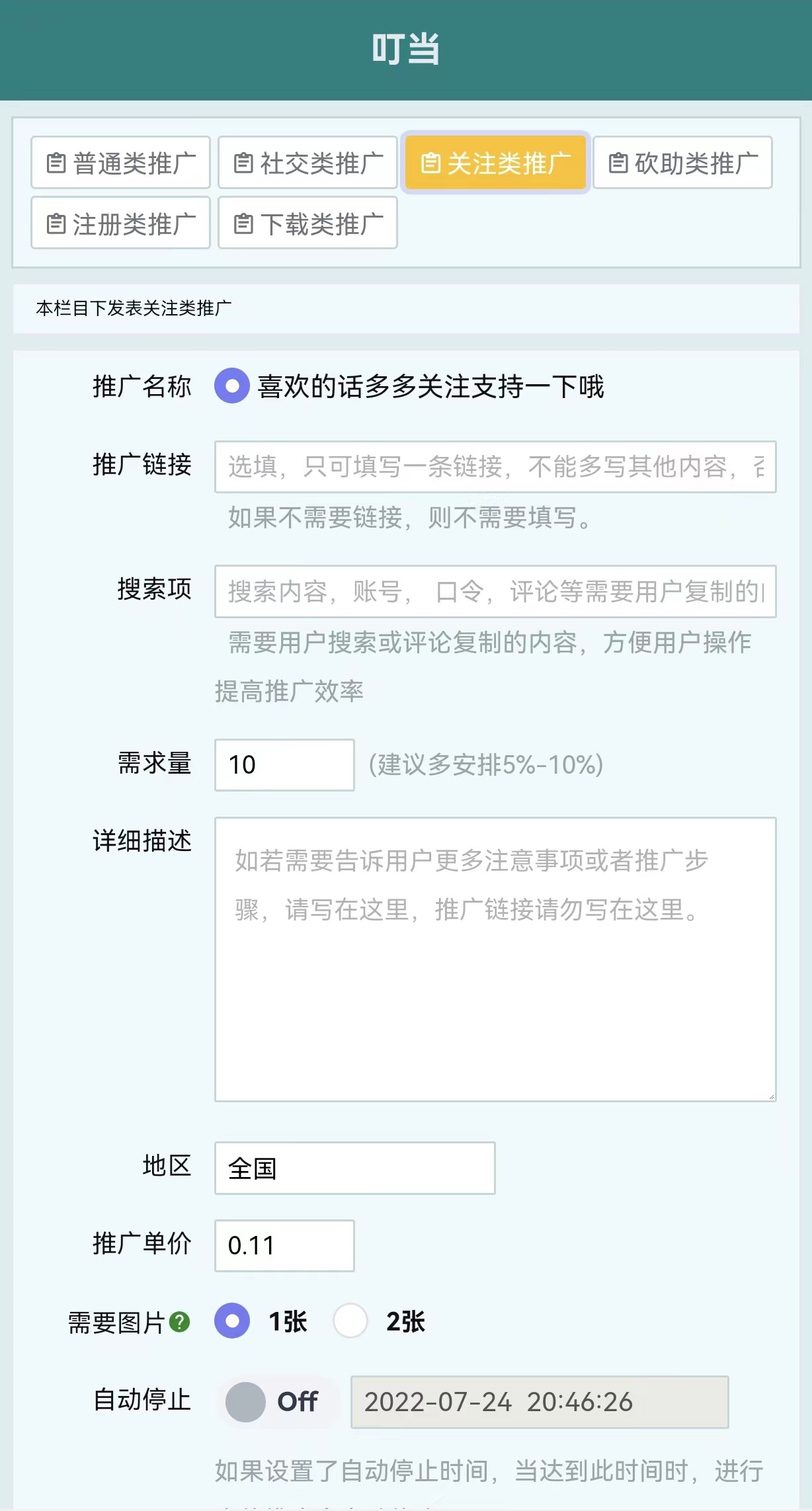Toggle the 自动停止 Off switch
The height and width of the screenshot is (1511, 812).
coord(278,1402)
